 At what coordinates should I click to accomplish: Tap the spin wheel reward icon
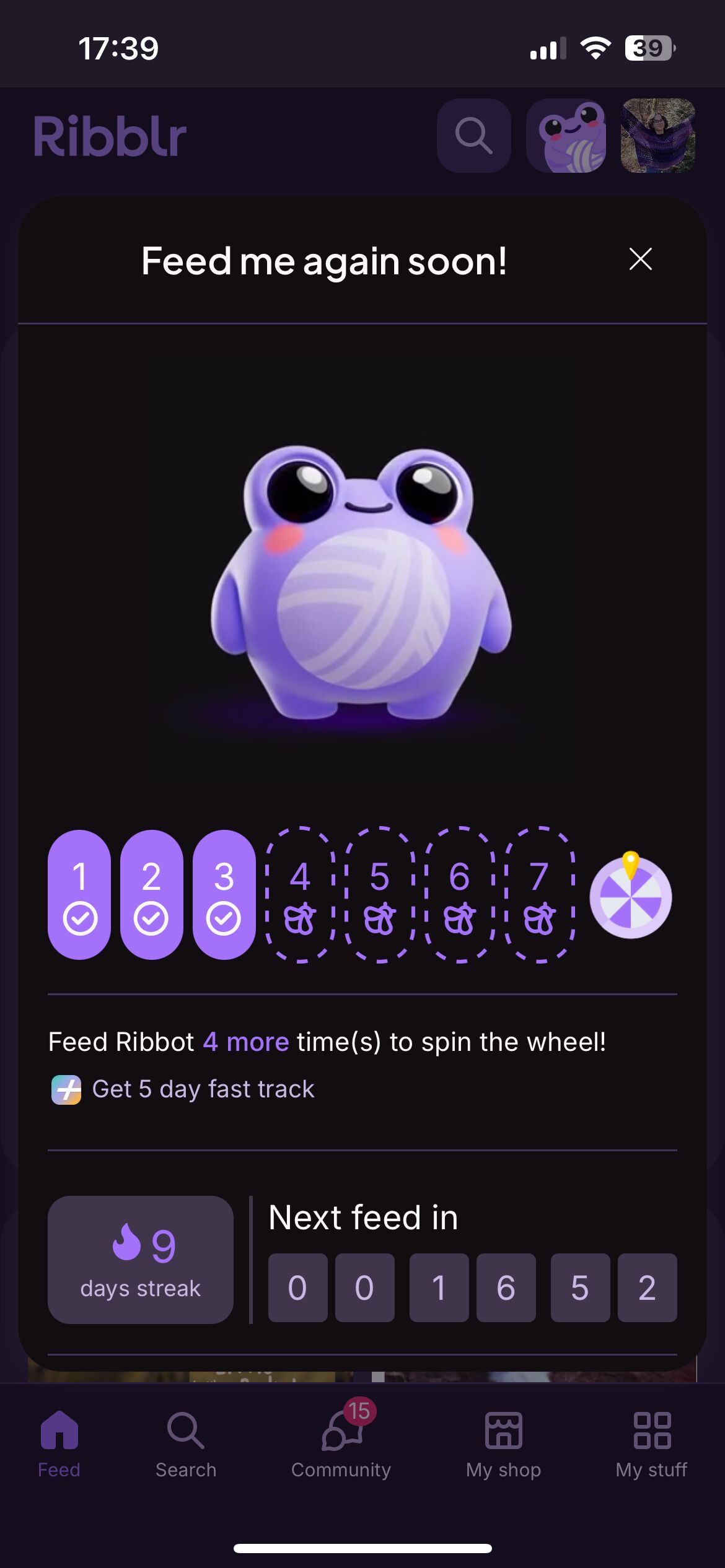click(630, 895)
